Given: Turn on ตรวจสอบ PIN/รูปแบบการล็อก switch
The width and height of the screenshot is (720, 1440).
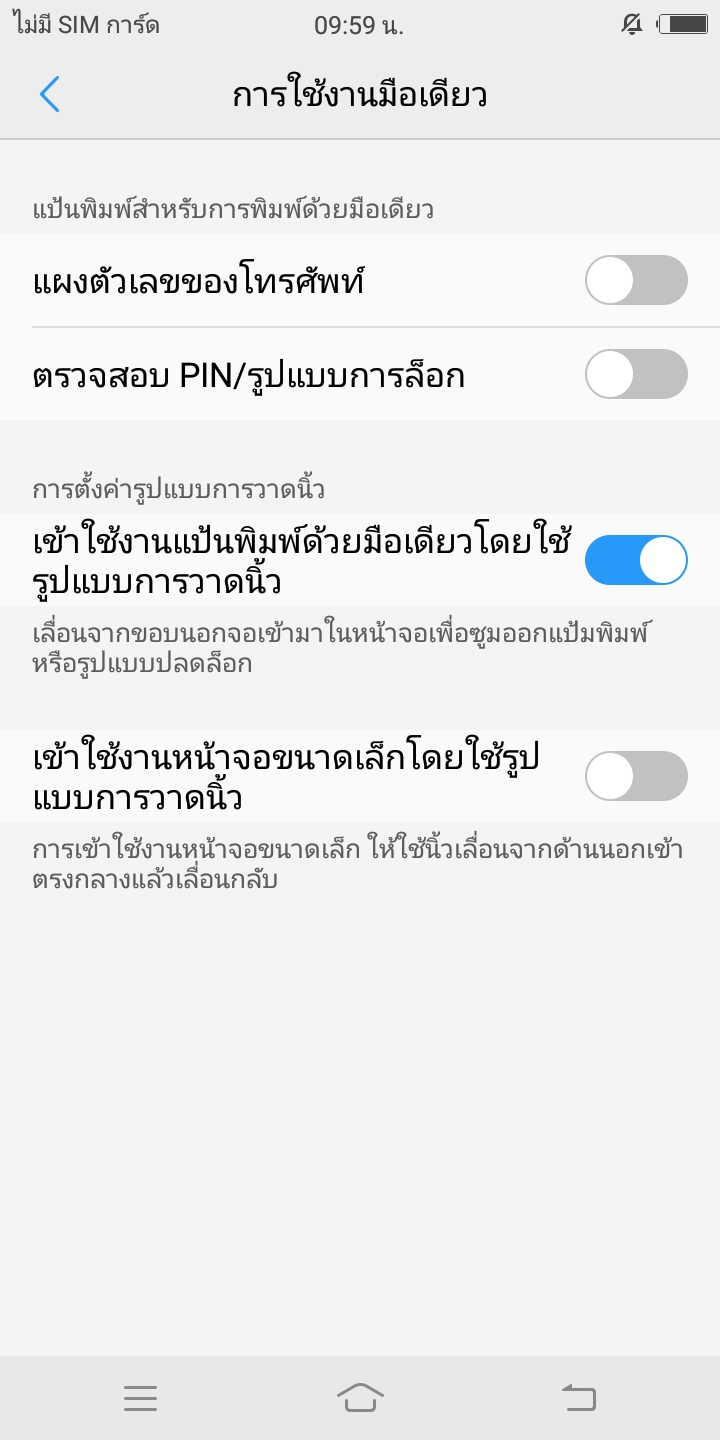Looking at the screenshot, I should click(x=636, y=374).
